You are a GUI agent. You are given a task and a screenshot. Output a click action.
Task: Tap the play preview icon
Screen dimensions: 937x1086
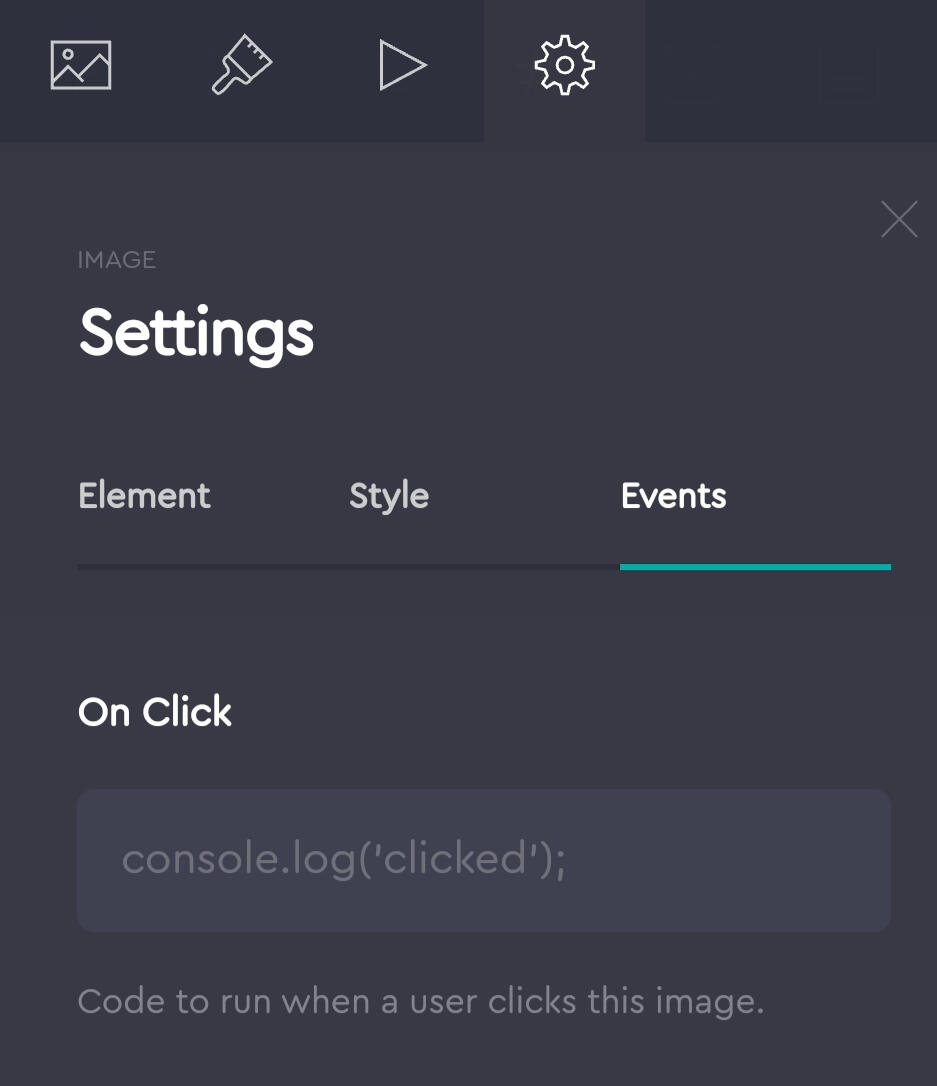coord(403,66)
